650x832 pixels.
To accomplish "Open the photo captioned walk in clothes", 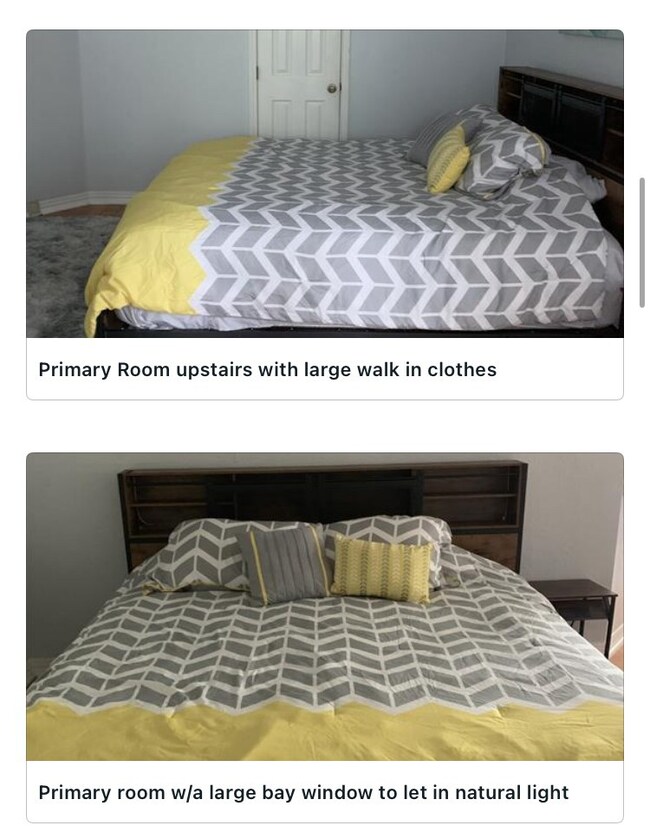I will click(324, 184).
